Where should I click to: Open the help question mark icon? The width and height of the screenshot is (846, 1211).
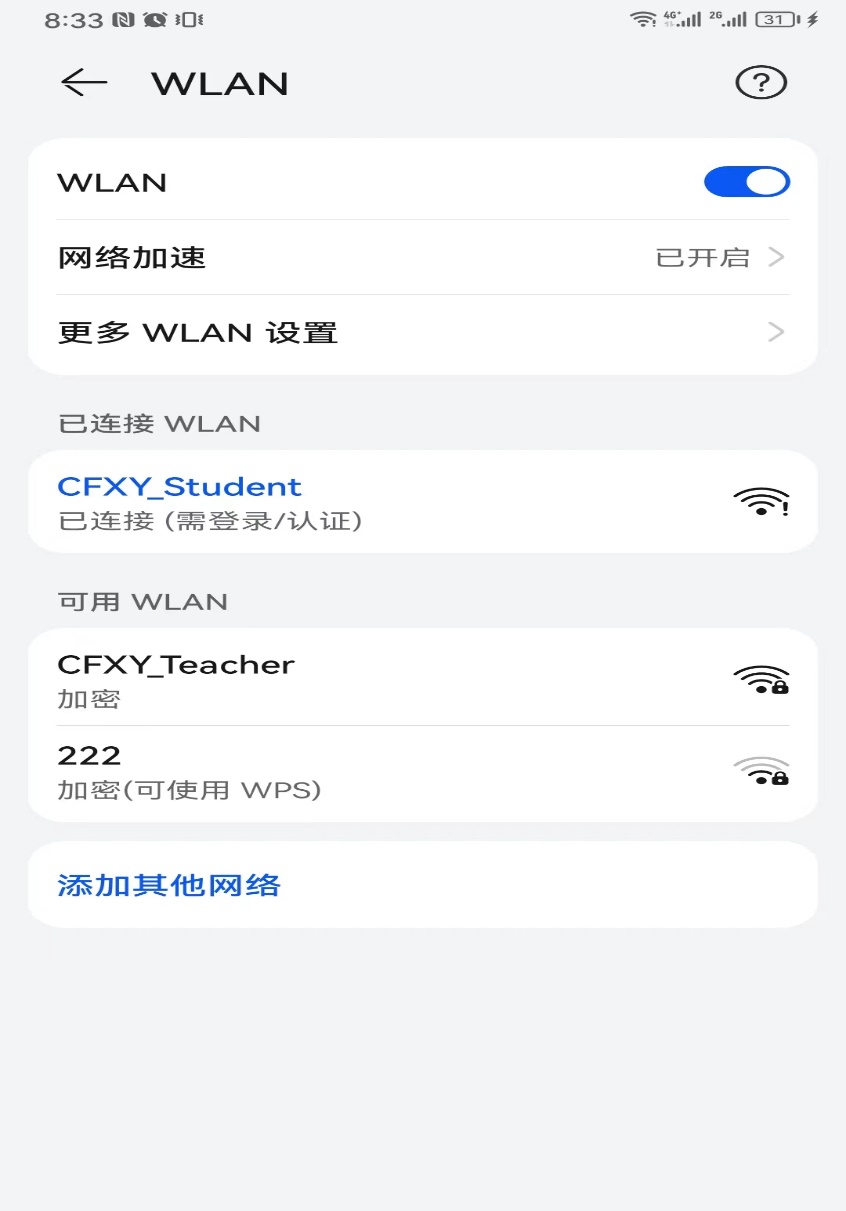pyautogui.click(x=761, y=83)
